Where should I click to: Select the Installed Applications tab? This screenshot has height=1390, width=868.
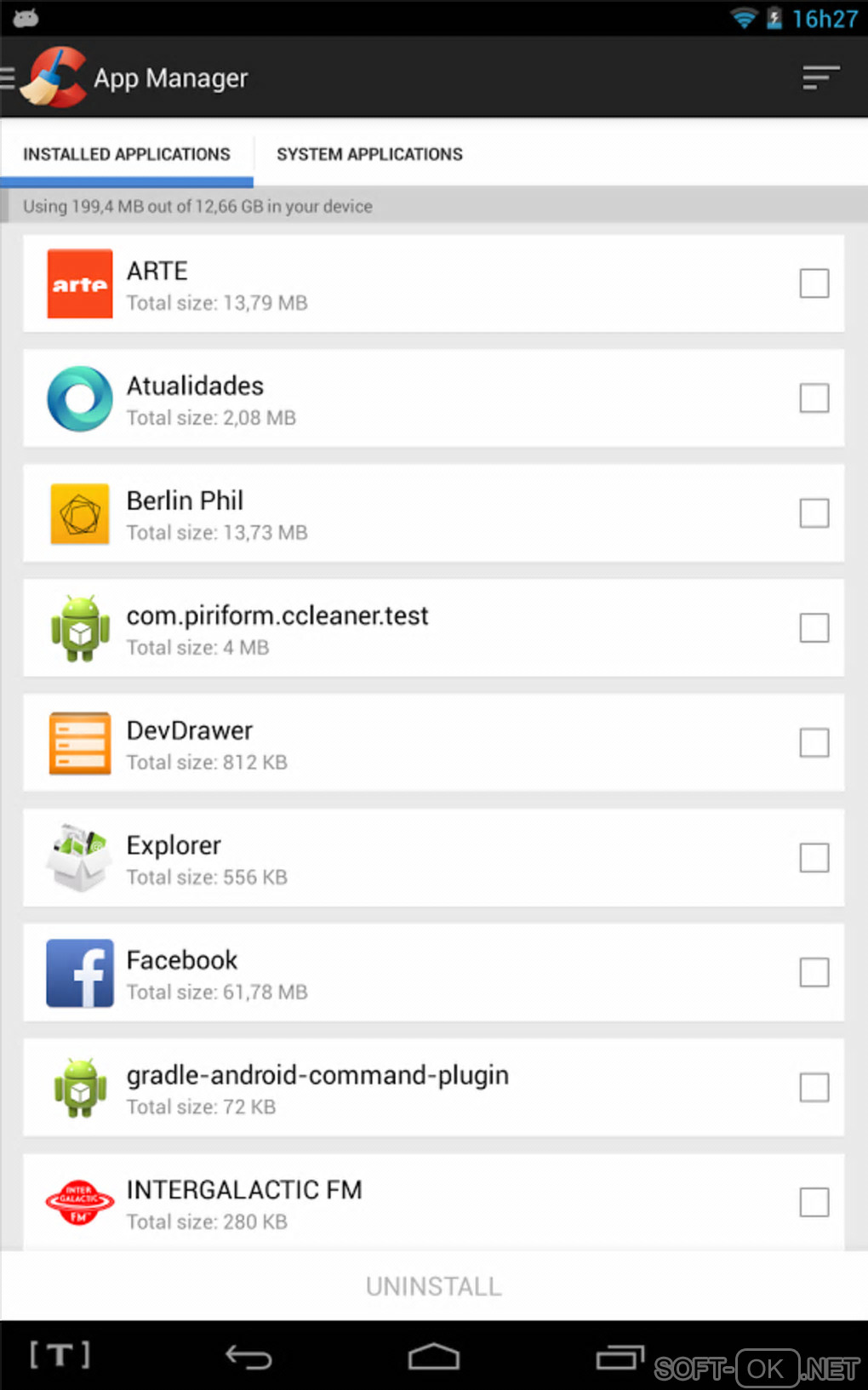coord(127,154)
